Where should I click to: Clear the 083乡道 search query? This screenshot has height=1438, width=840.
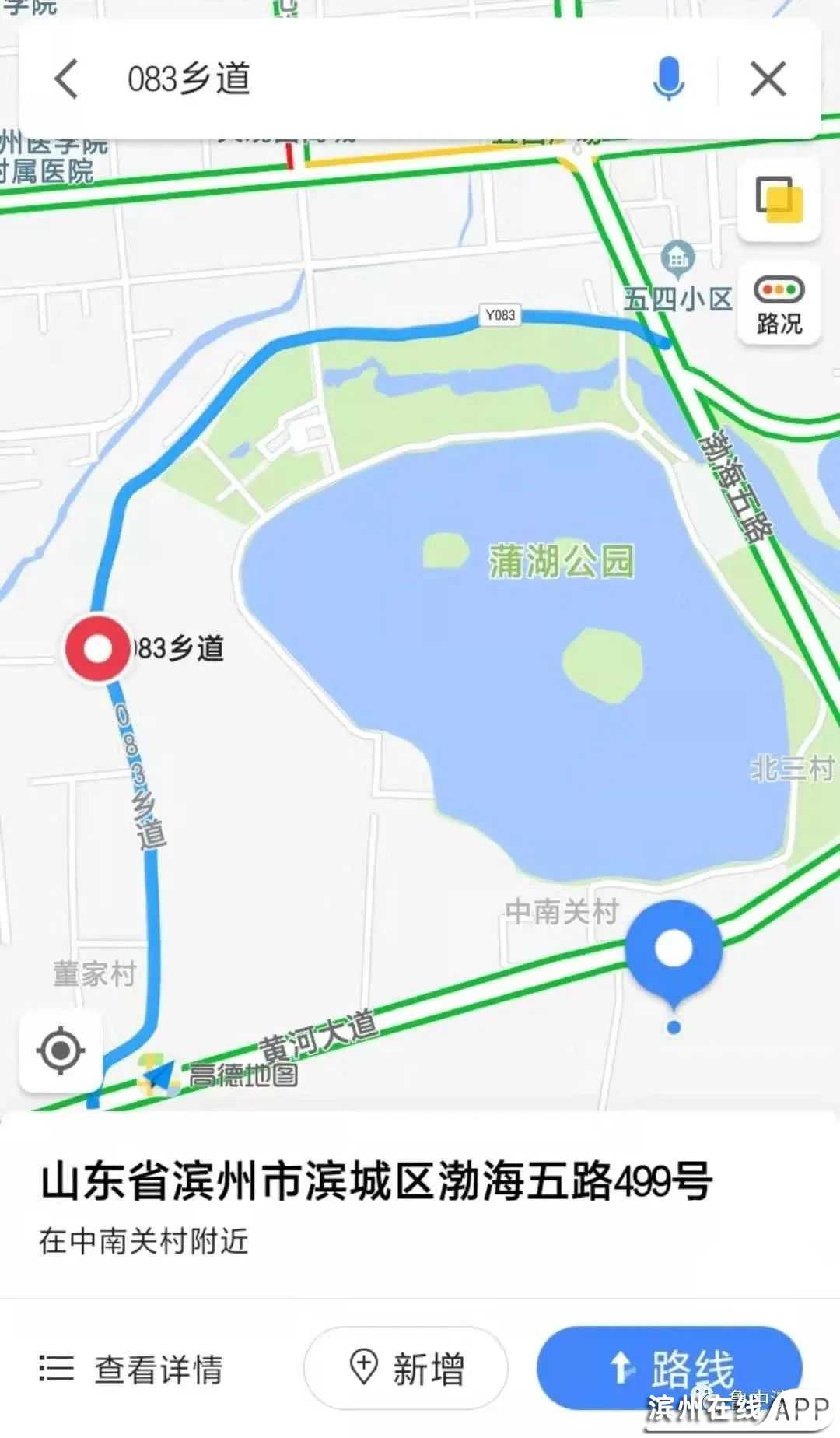click(768, 79)
